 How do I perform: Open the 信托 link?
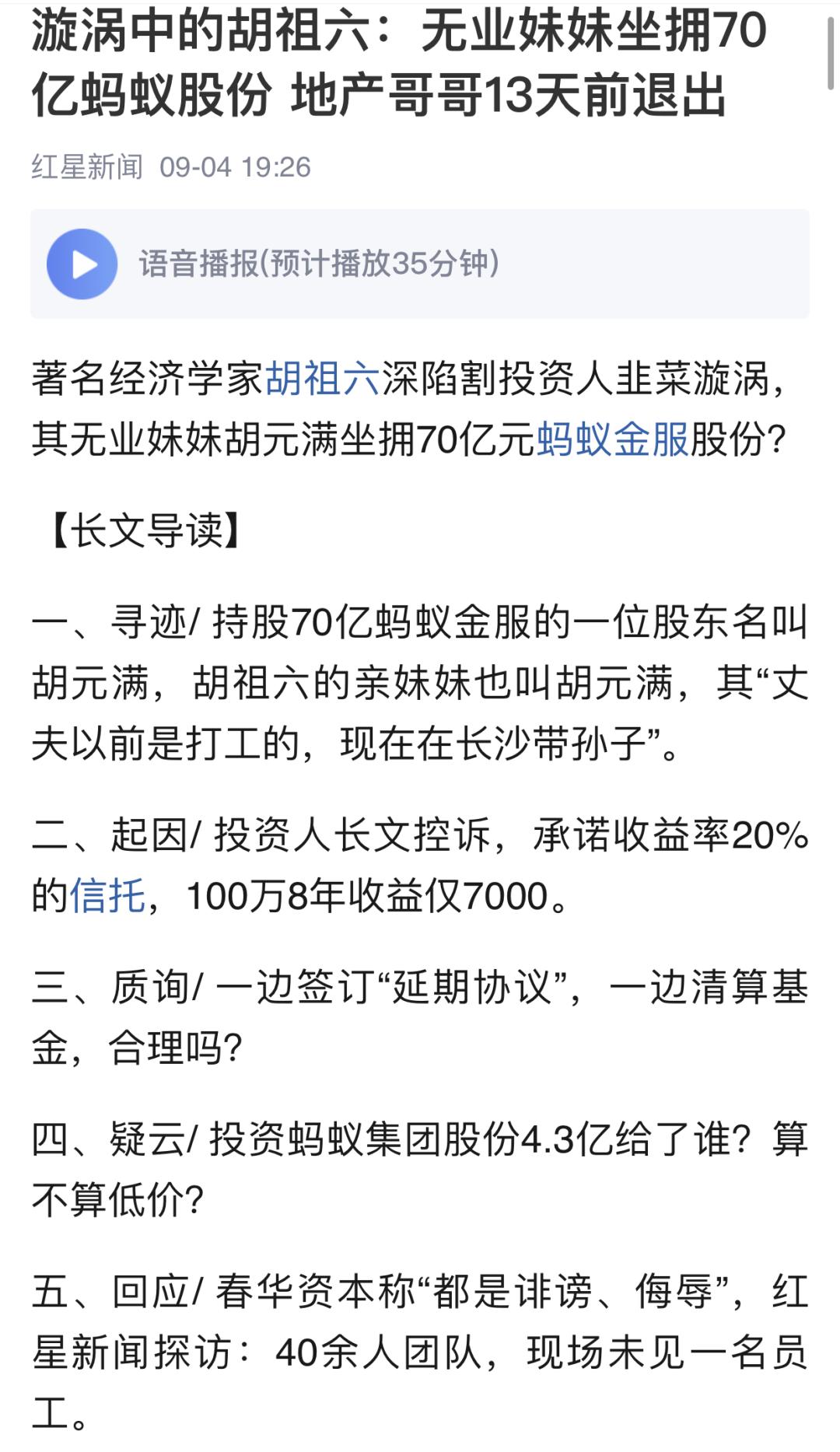pos(107,896)
